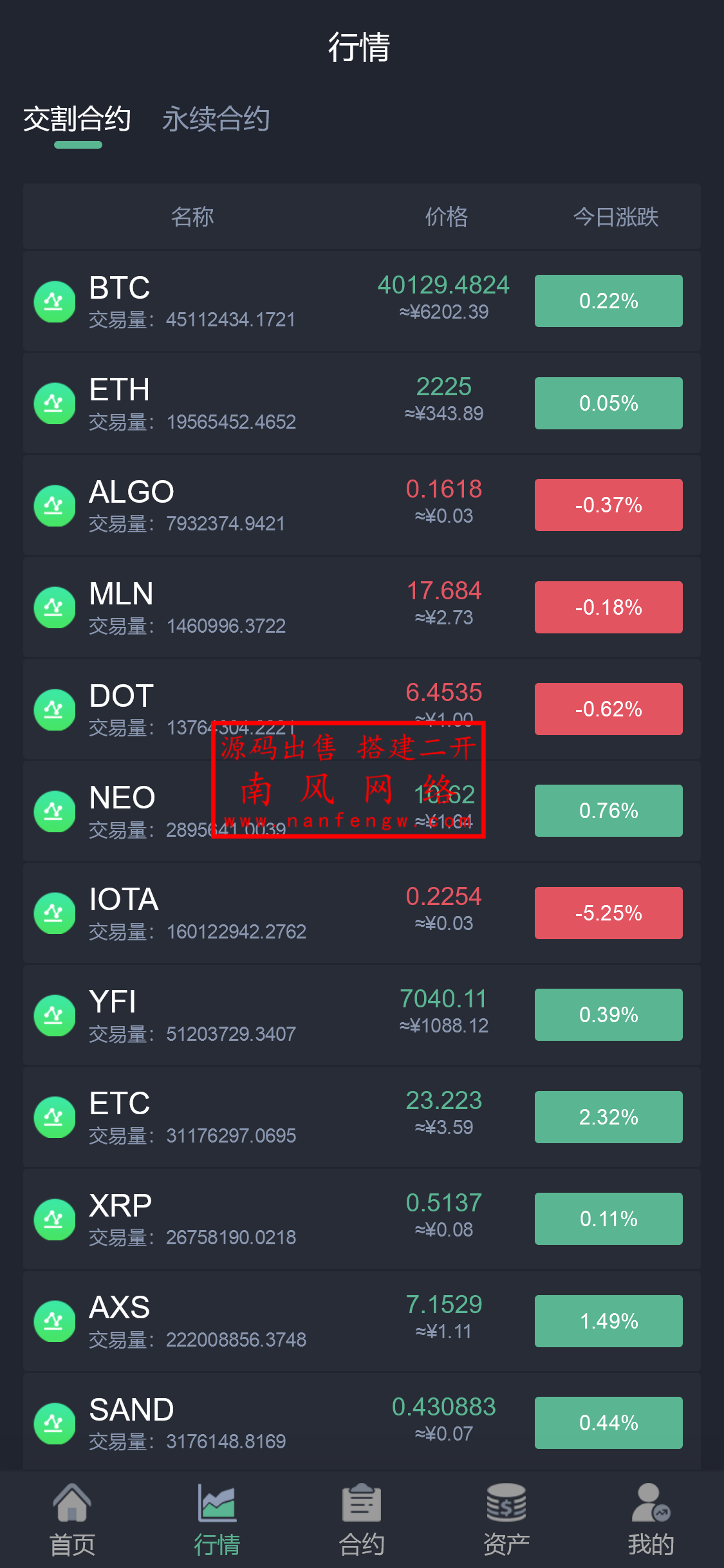The width and height of the screenshot is (724, 1568).
Task: Click the AXS 1.49% change button
Action: 608,1320
